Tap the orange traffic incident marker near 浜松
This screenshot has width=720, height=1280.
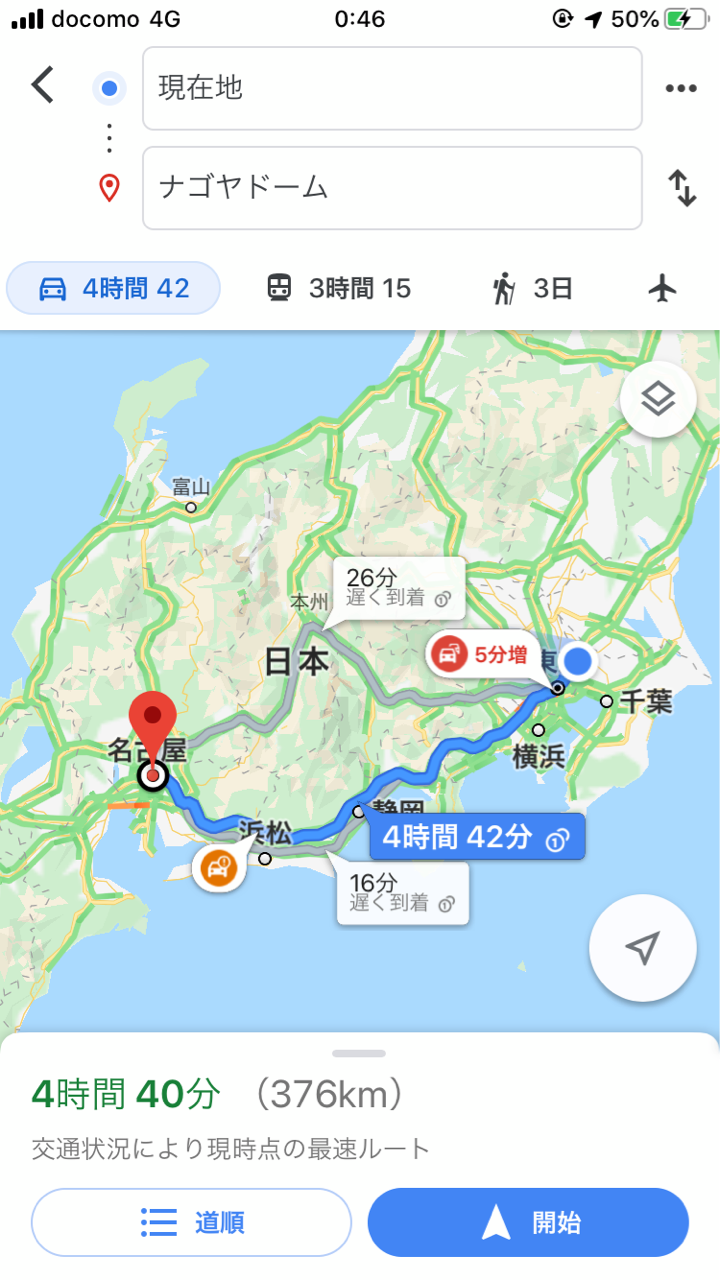point(220,867)
